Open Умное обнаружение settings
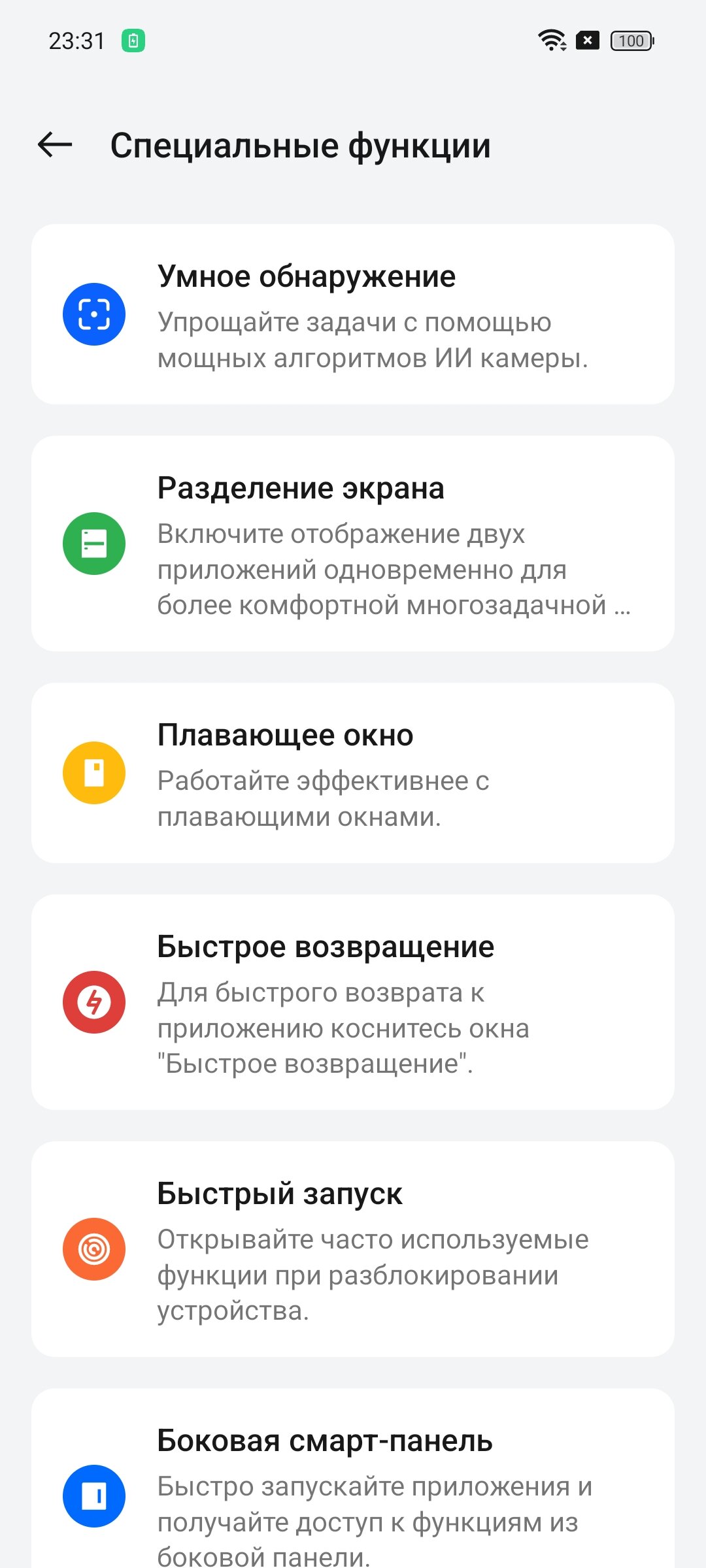The height and width of the screenshot is (1568, 706). 353,314
